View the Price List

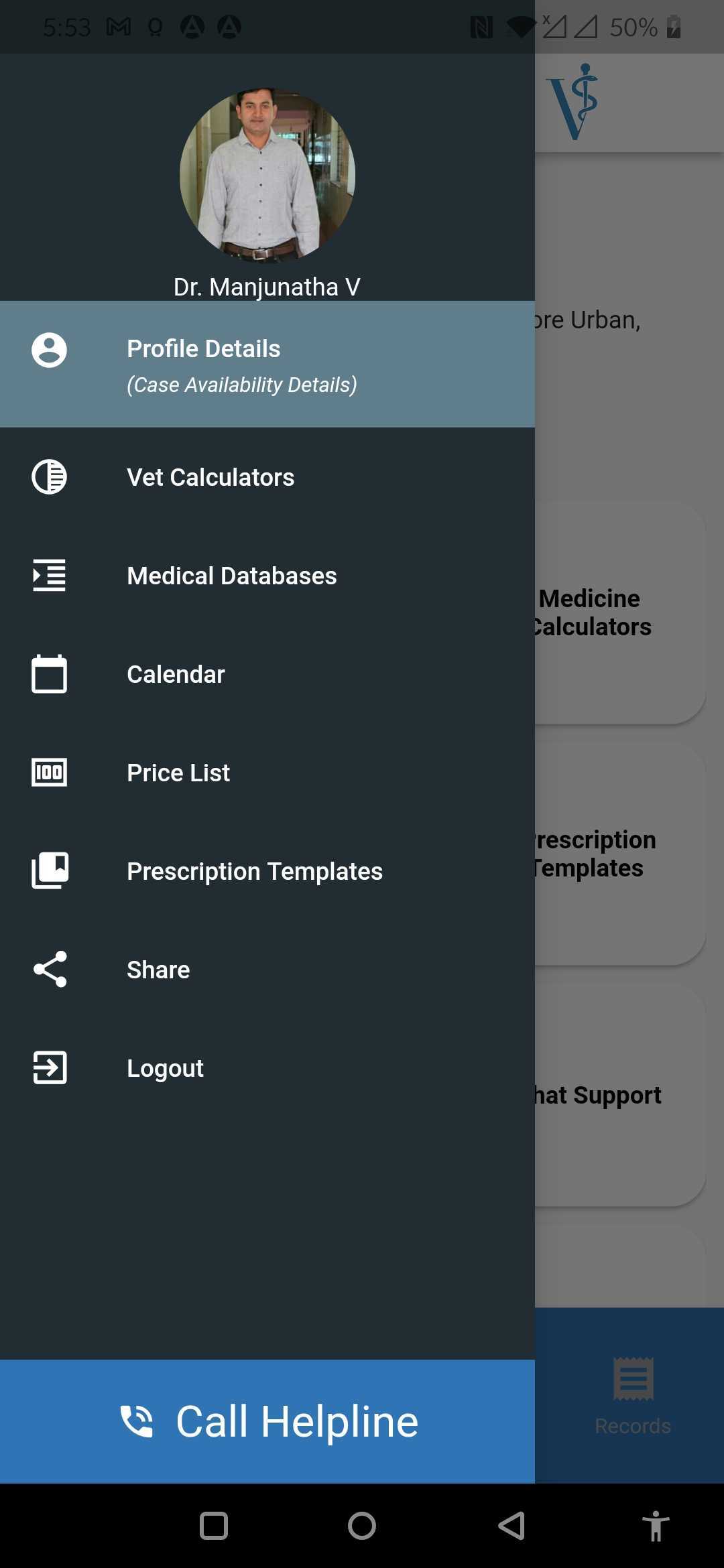[267, 773]
